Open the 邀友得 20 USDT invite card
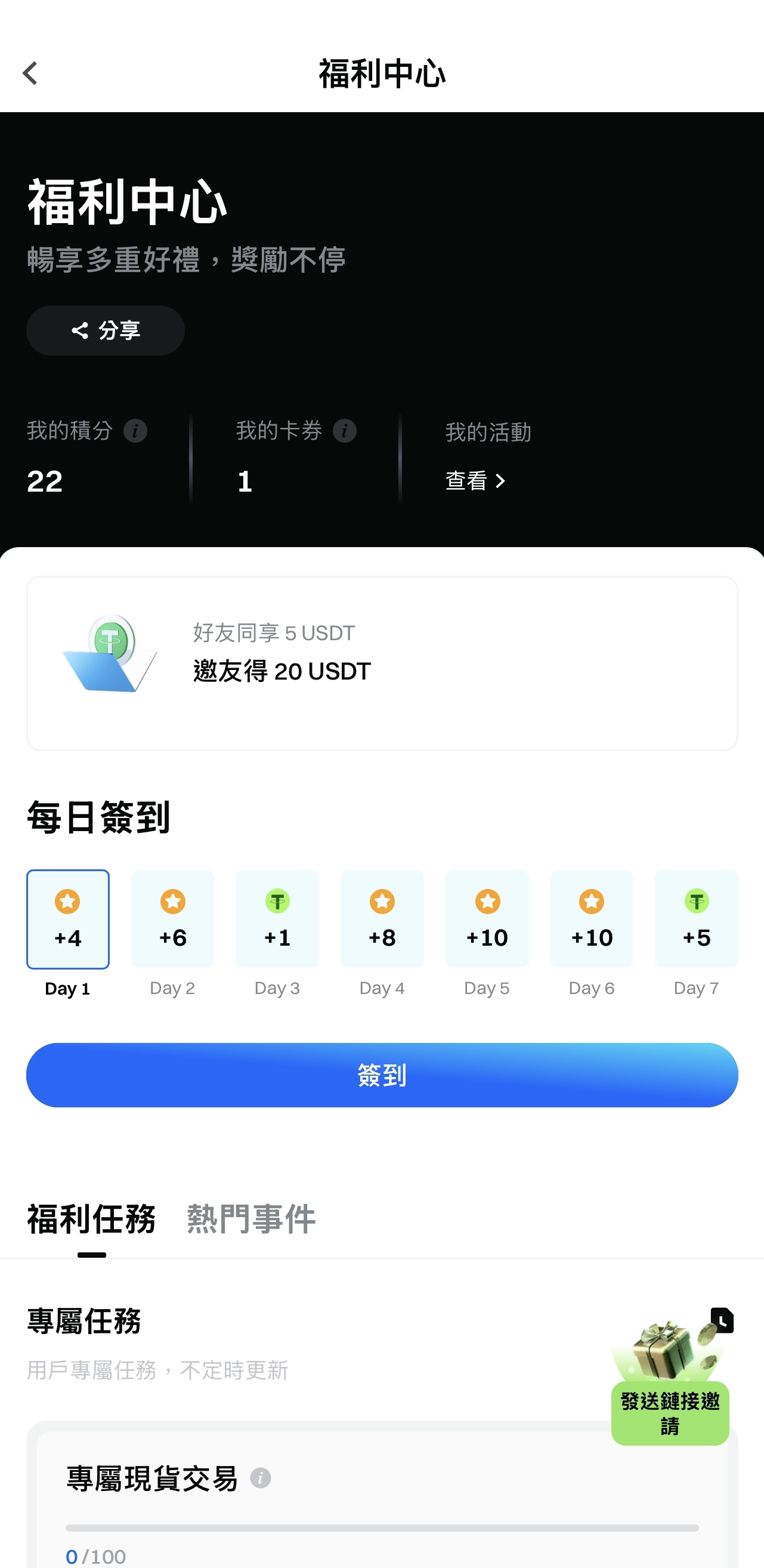This screenshot has width=764, height=1568. 381,663
